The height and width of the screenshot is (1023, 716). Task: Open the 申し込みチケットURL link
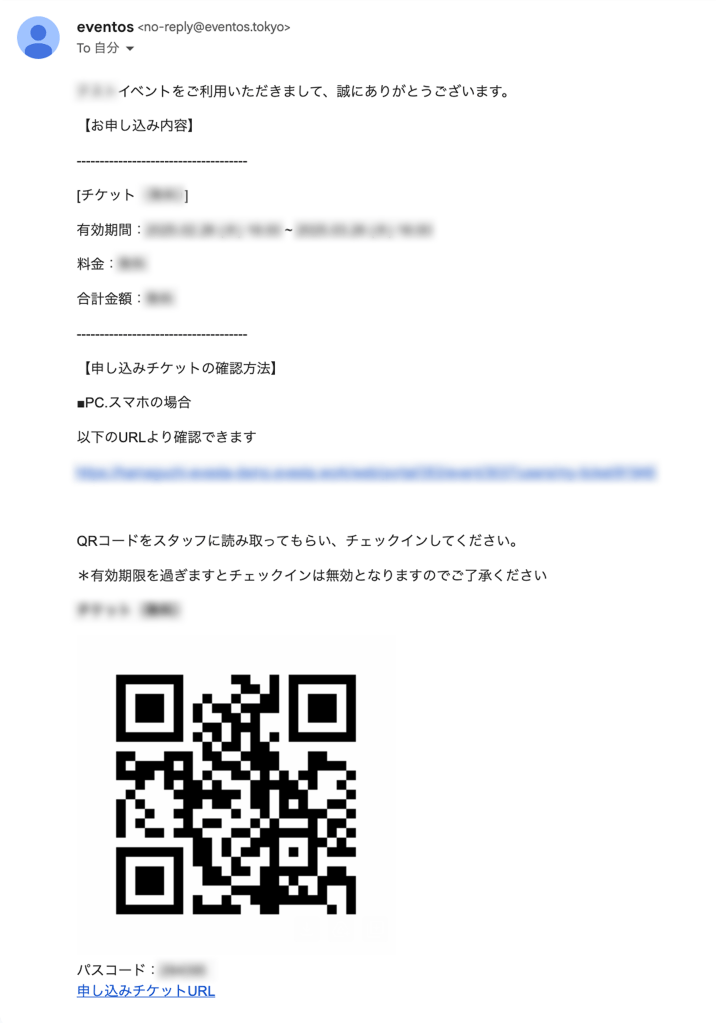click(146, 991)
